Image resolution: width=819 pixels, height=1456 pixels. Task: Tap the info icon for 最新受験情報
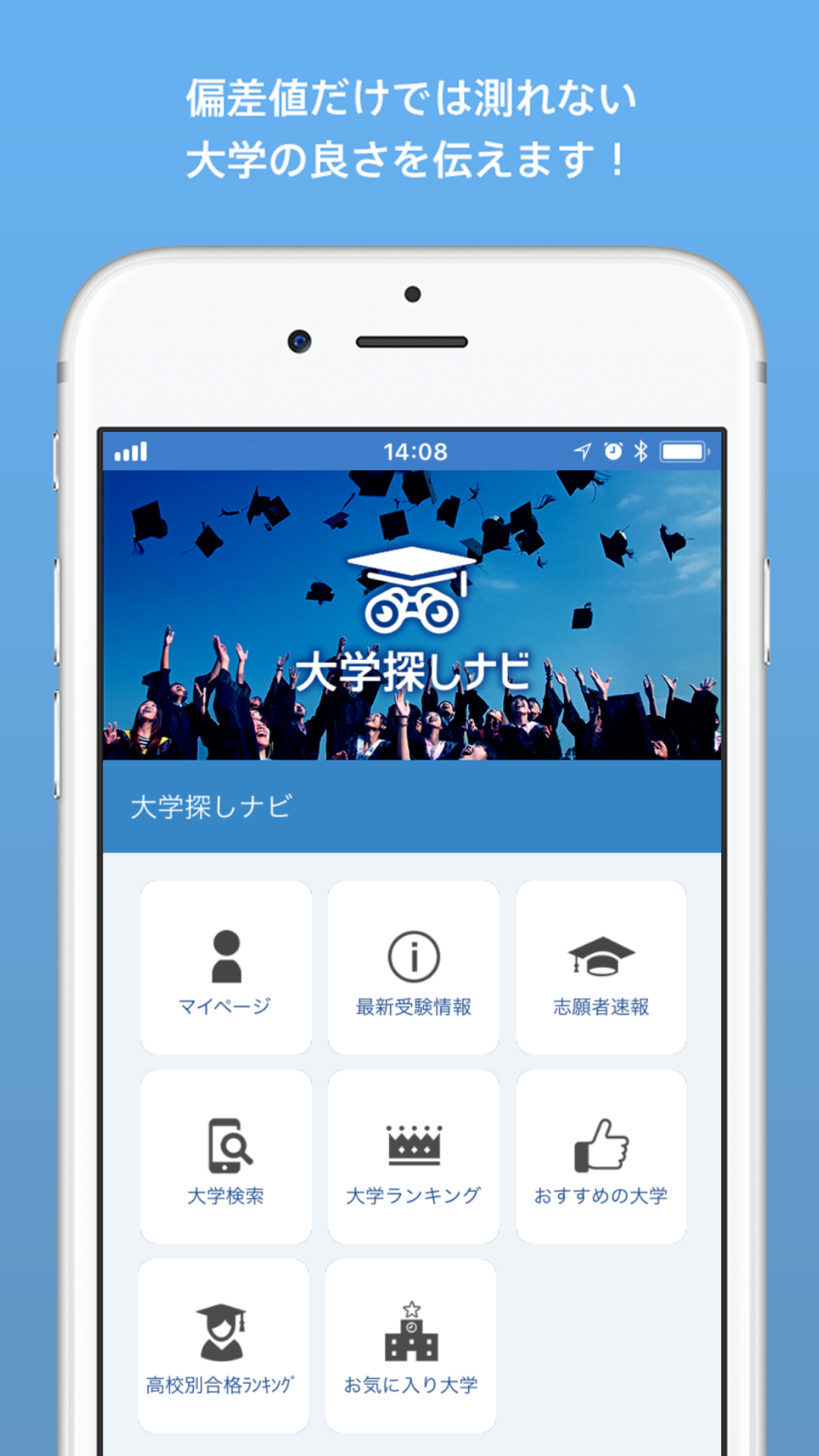click(413, 955)
